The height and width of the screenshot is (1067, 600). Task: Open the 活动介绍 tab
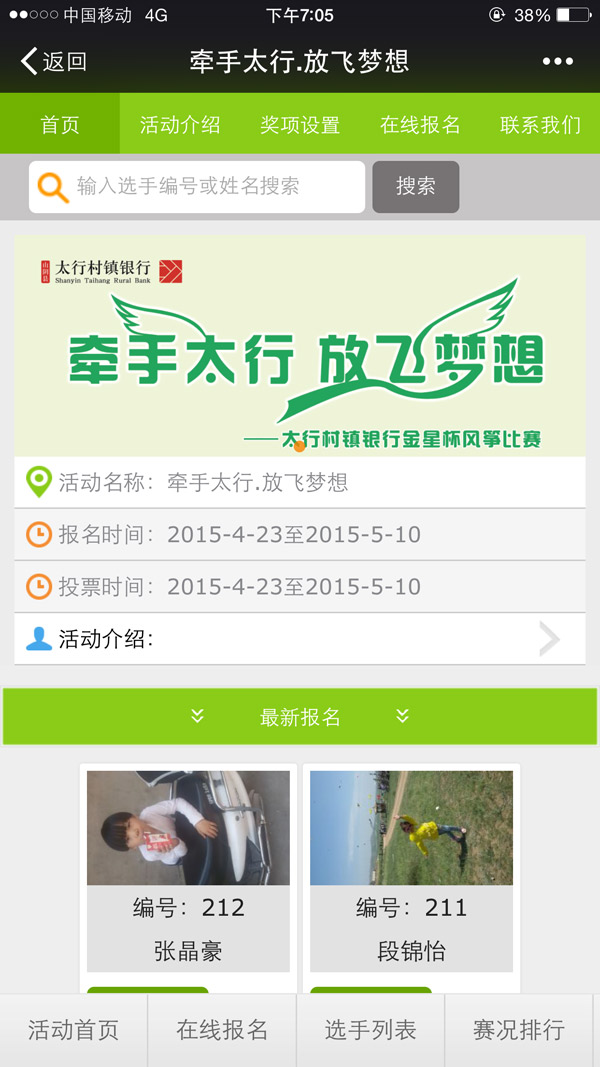point(180,125)
